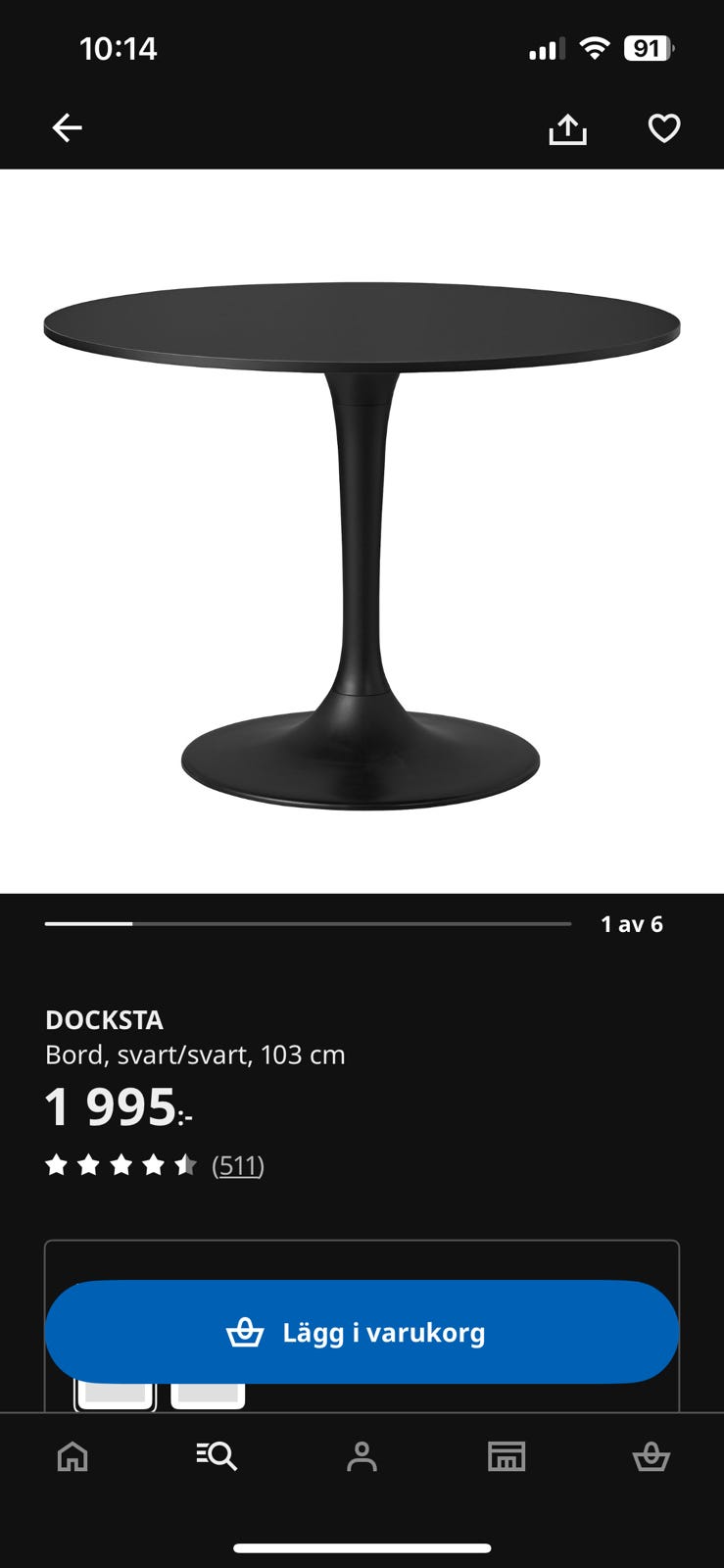Tap the Lägg i varukorg button

(x=362, y=1332)
